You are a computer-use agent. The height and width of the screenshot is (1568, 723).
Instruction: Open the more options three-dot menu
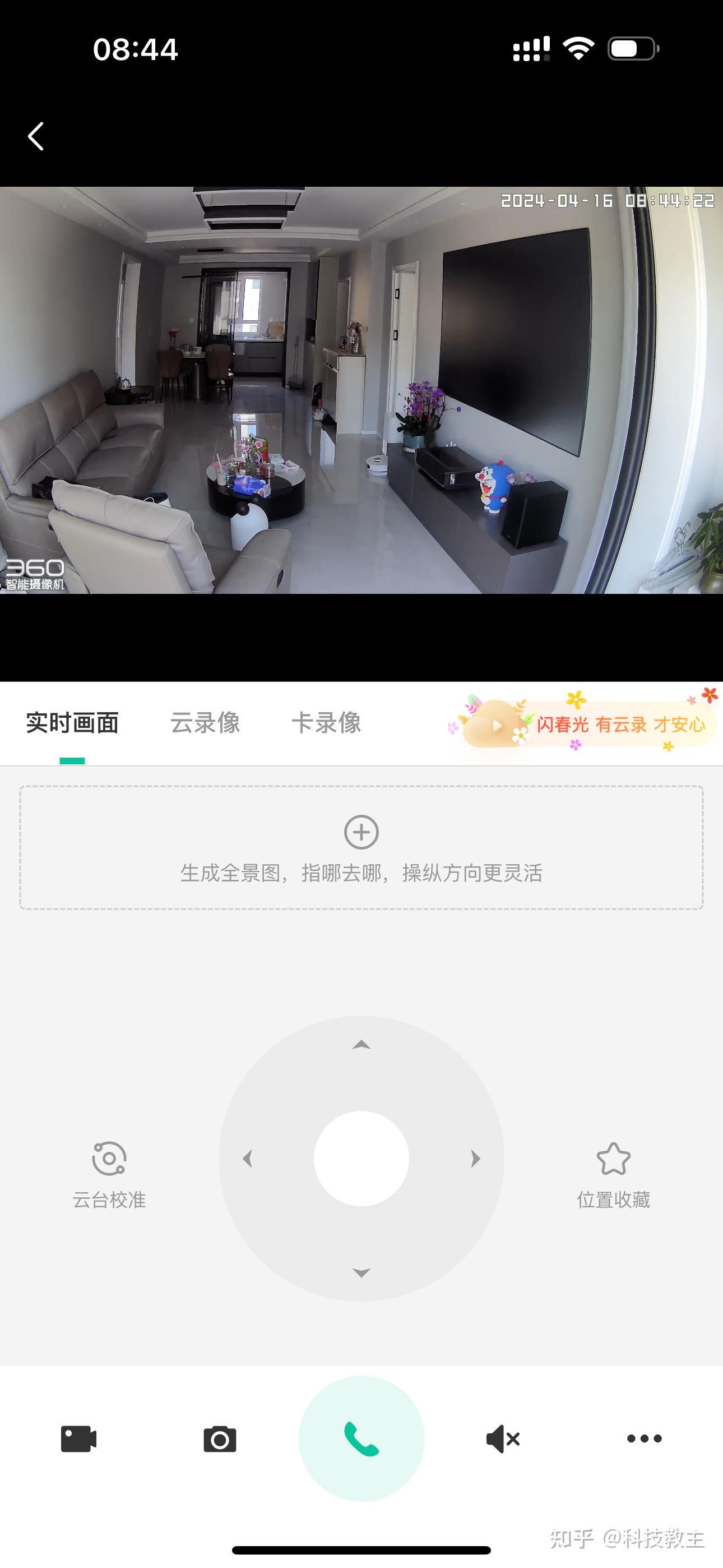click(x=644, y=1439)
